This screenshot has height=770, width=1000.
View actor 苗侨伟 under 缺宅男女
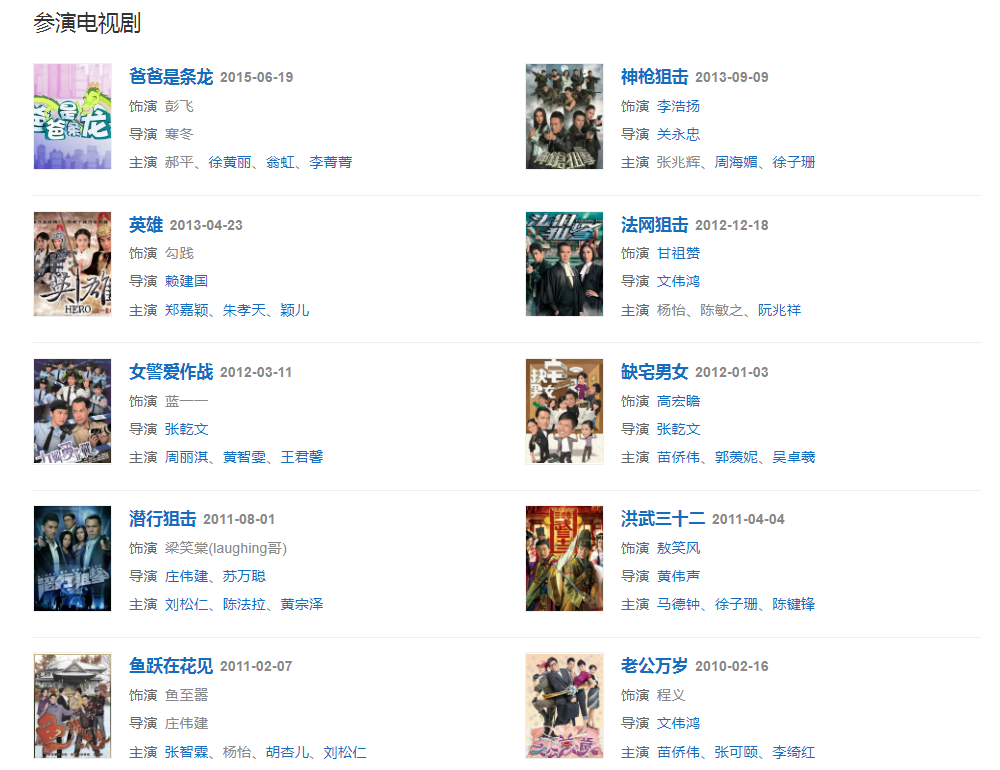pyautogui.click(x=678, y=457)
